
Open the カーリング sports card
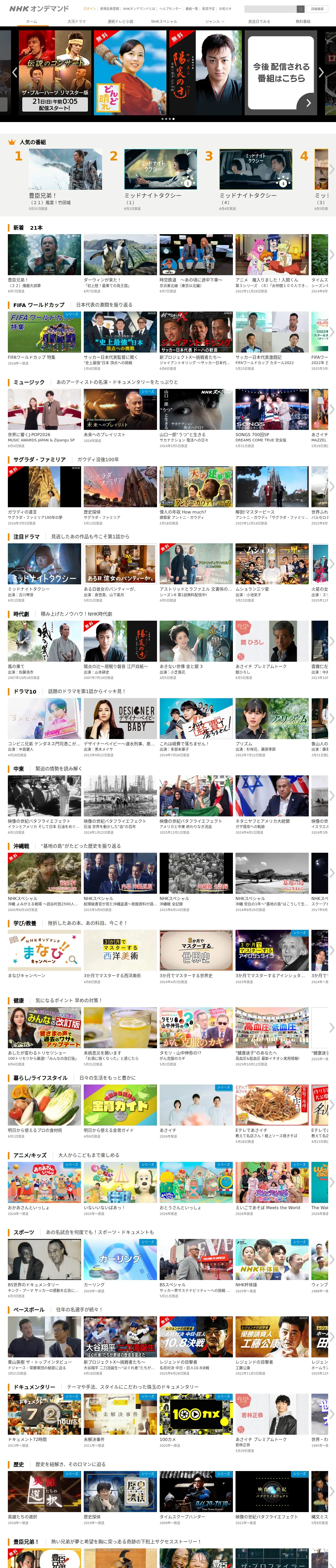point(120,1259)
